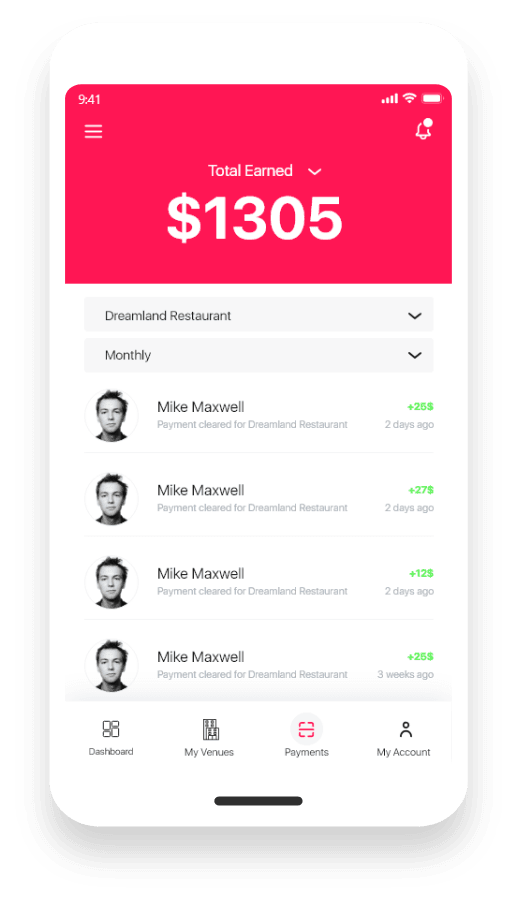The width and height of the screenshot is (518, 904).
Task: Open the My Account tab
Action: (x=404, y=737)
